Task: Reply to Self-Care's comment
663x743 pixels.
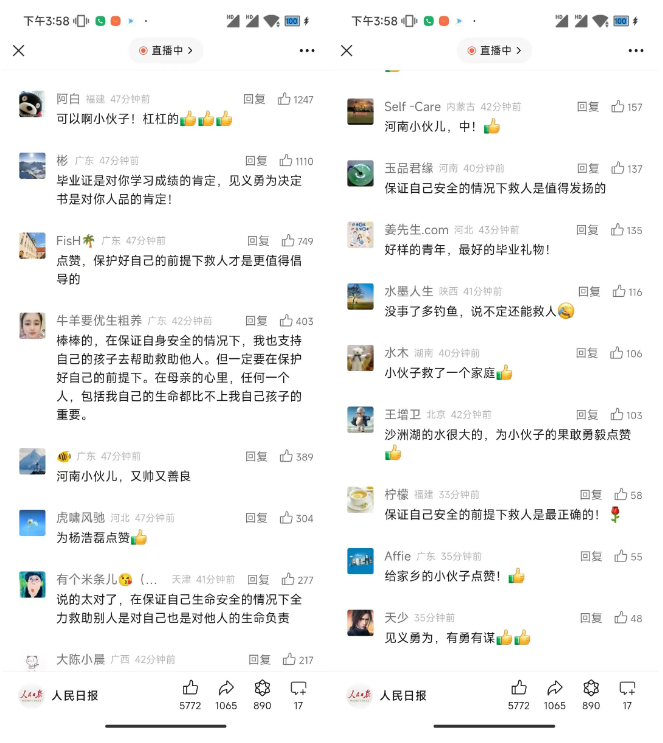Action: coord(588,107)
